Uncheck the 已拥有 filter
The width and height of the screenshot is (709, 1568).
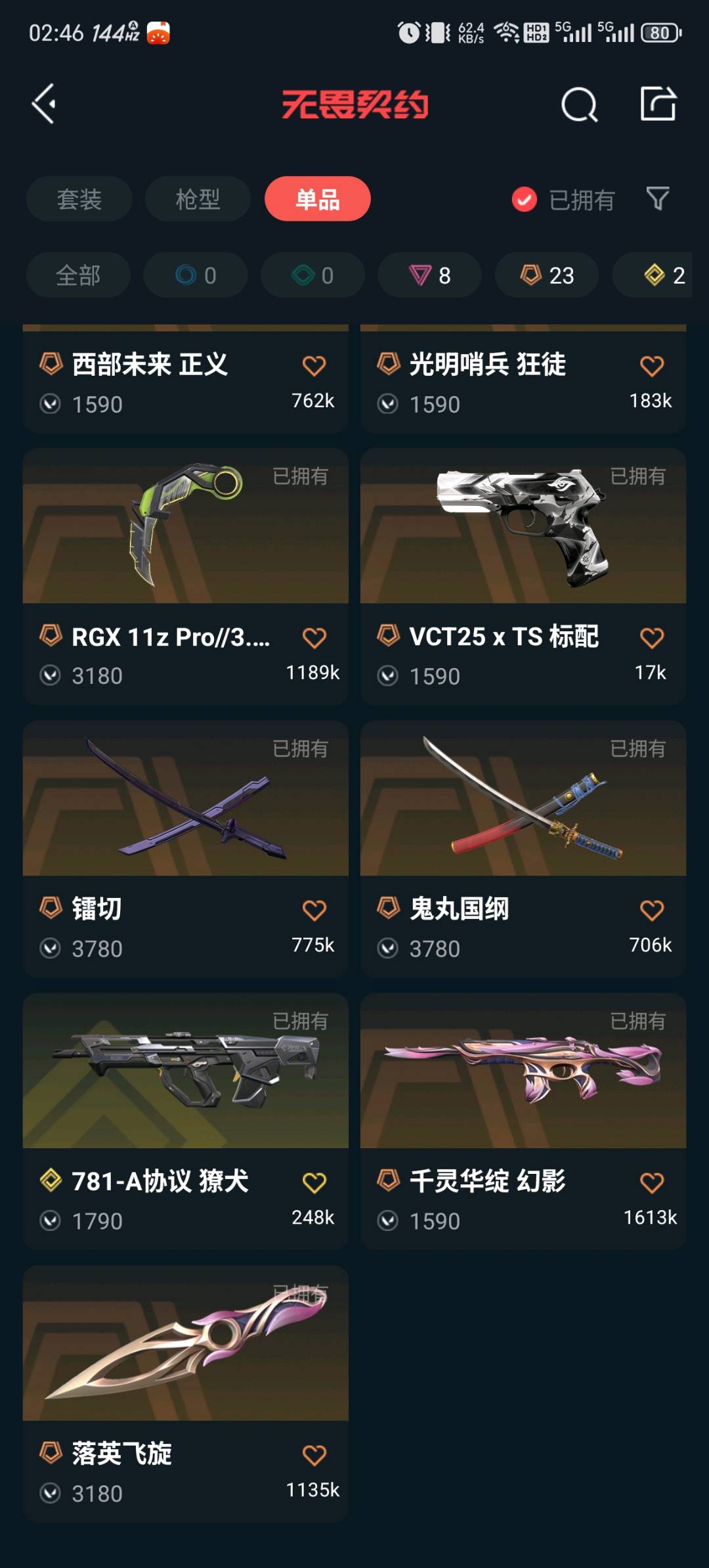525,200
